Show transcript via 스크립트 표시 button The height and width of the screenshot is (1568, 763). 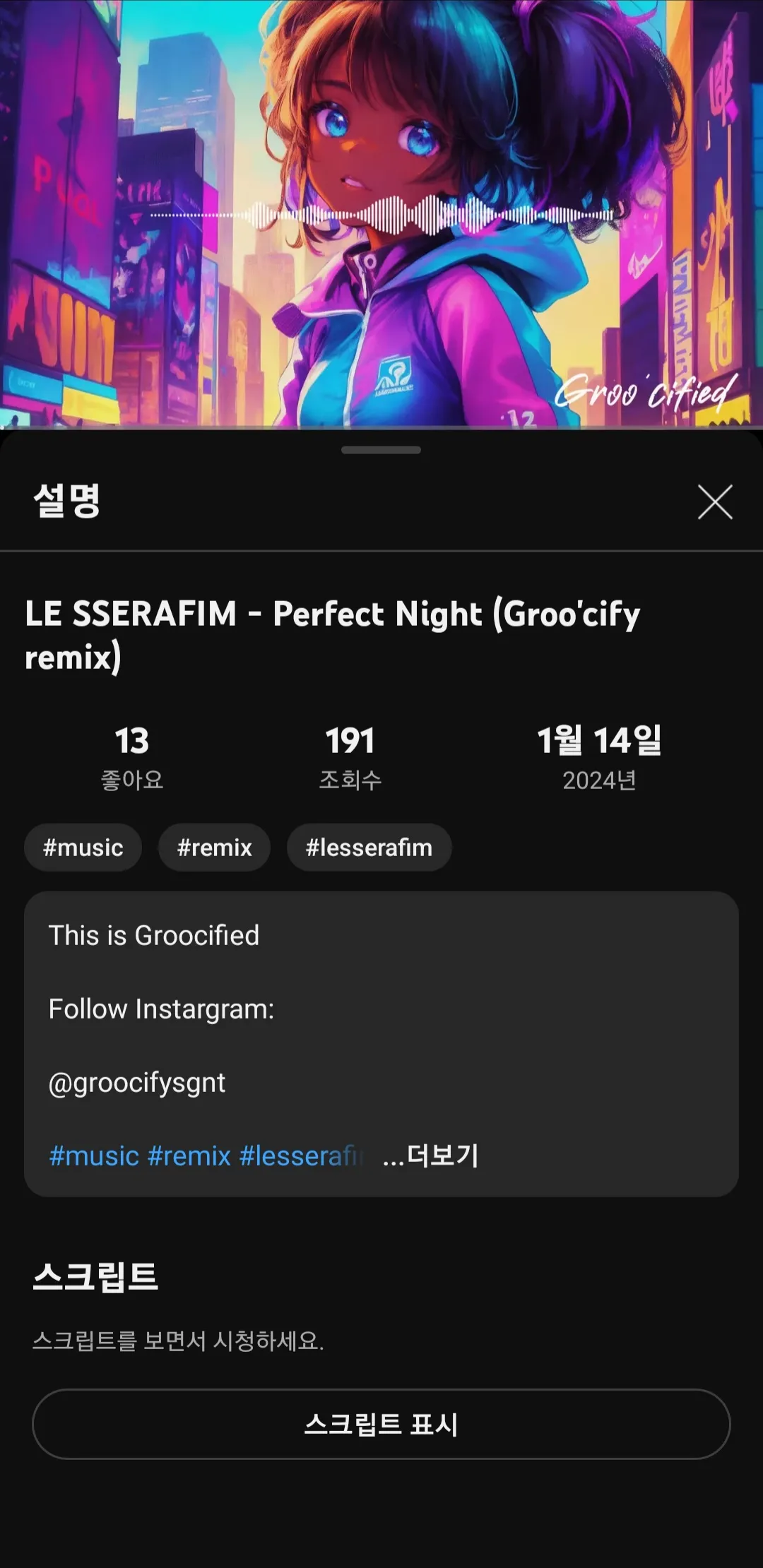coord(381,1424)
